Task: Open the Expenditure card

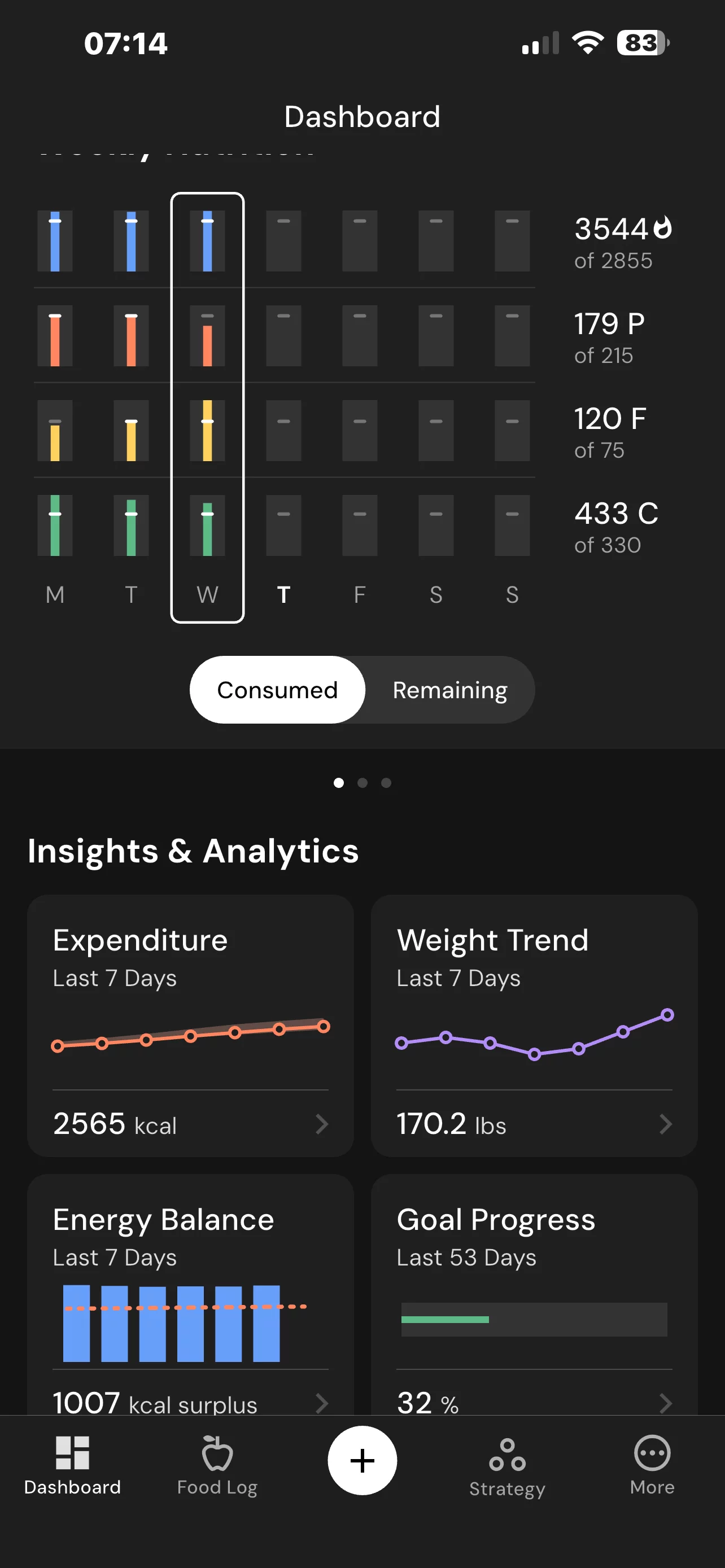Action: [x=190, y=1025]
